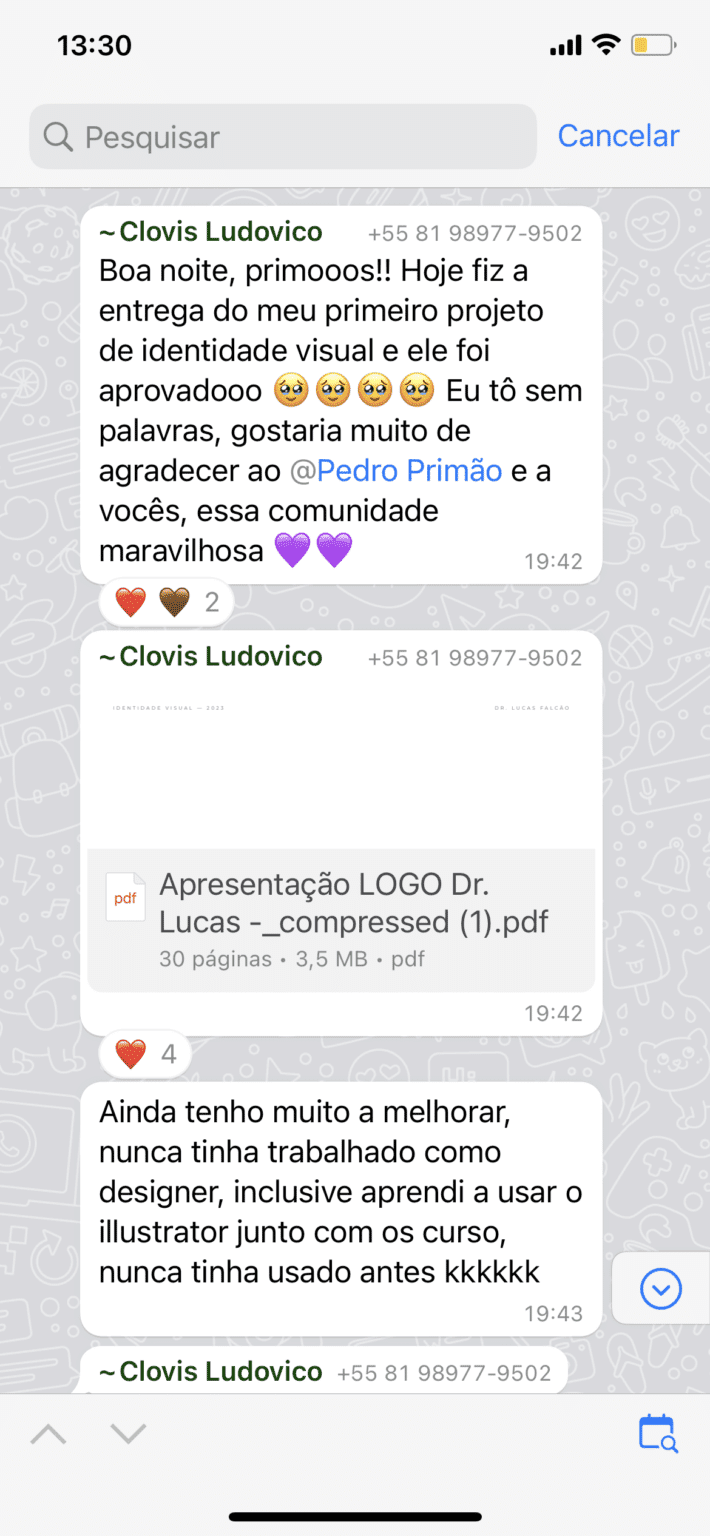Cancel the search with Cancelar

[x=618, y=136]
